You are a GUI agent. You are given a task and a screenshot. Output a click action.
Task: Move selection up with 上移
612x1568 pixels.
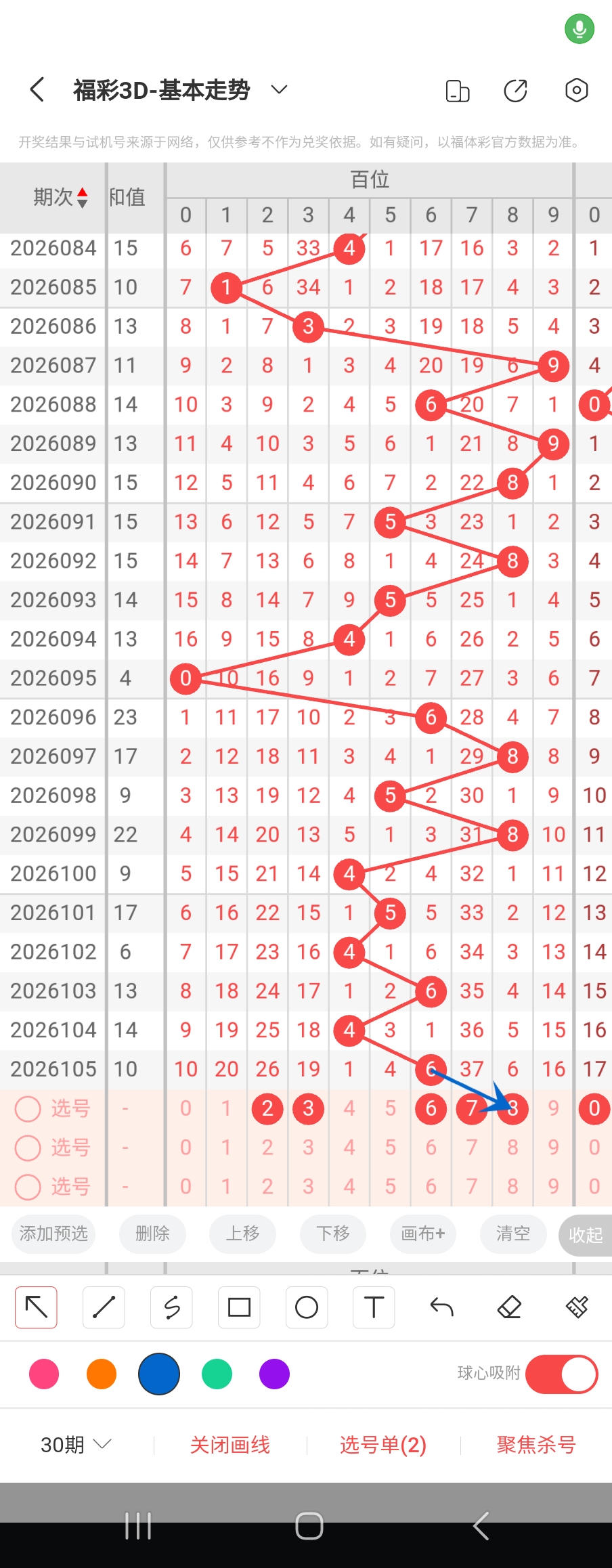243,1234
